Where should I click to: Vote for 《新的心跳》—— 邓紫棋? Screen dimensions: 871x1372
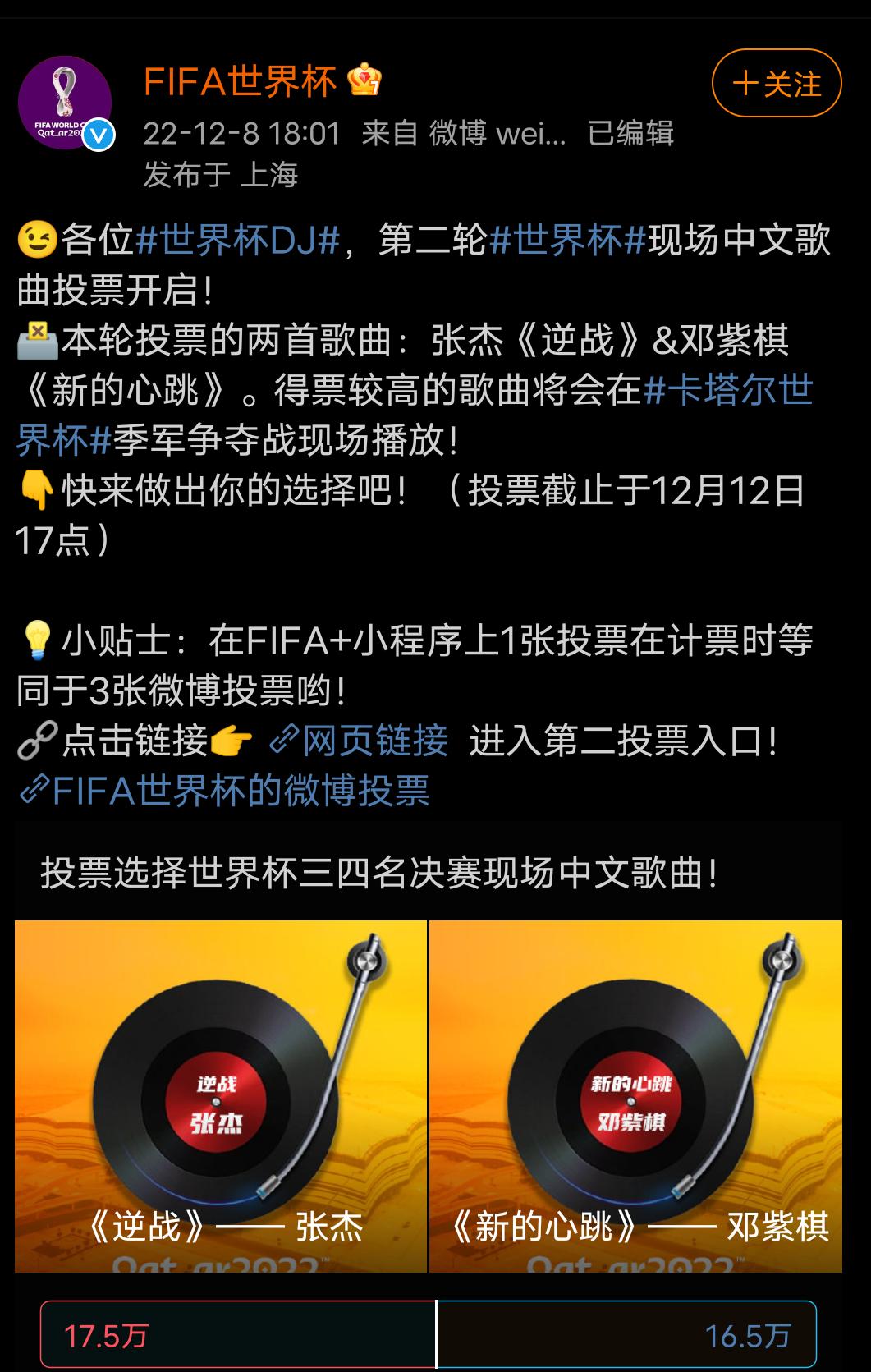pos(635,1096)
